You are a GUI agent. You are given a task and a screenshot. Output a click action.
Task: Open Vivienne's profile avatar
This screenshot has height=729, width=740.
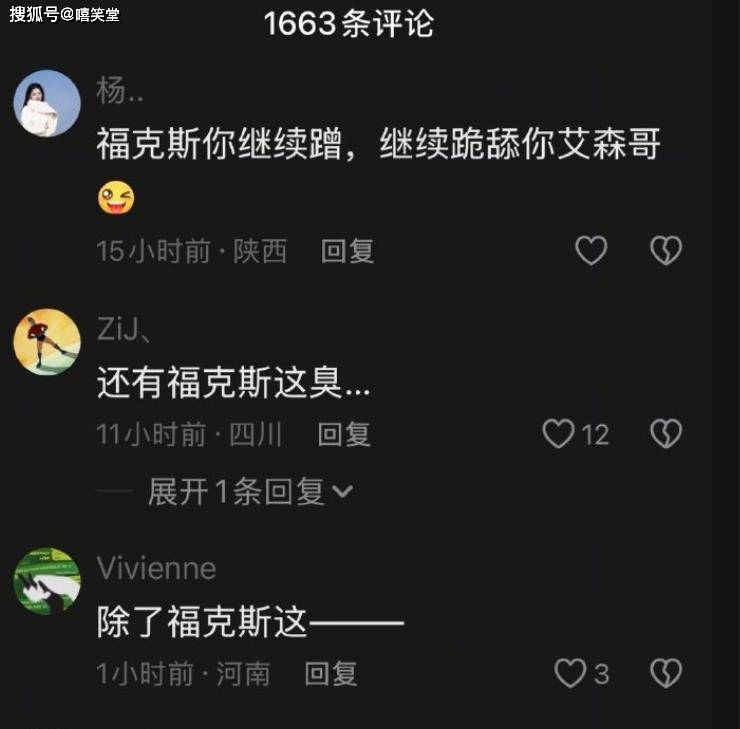point(47,581)
